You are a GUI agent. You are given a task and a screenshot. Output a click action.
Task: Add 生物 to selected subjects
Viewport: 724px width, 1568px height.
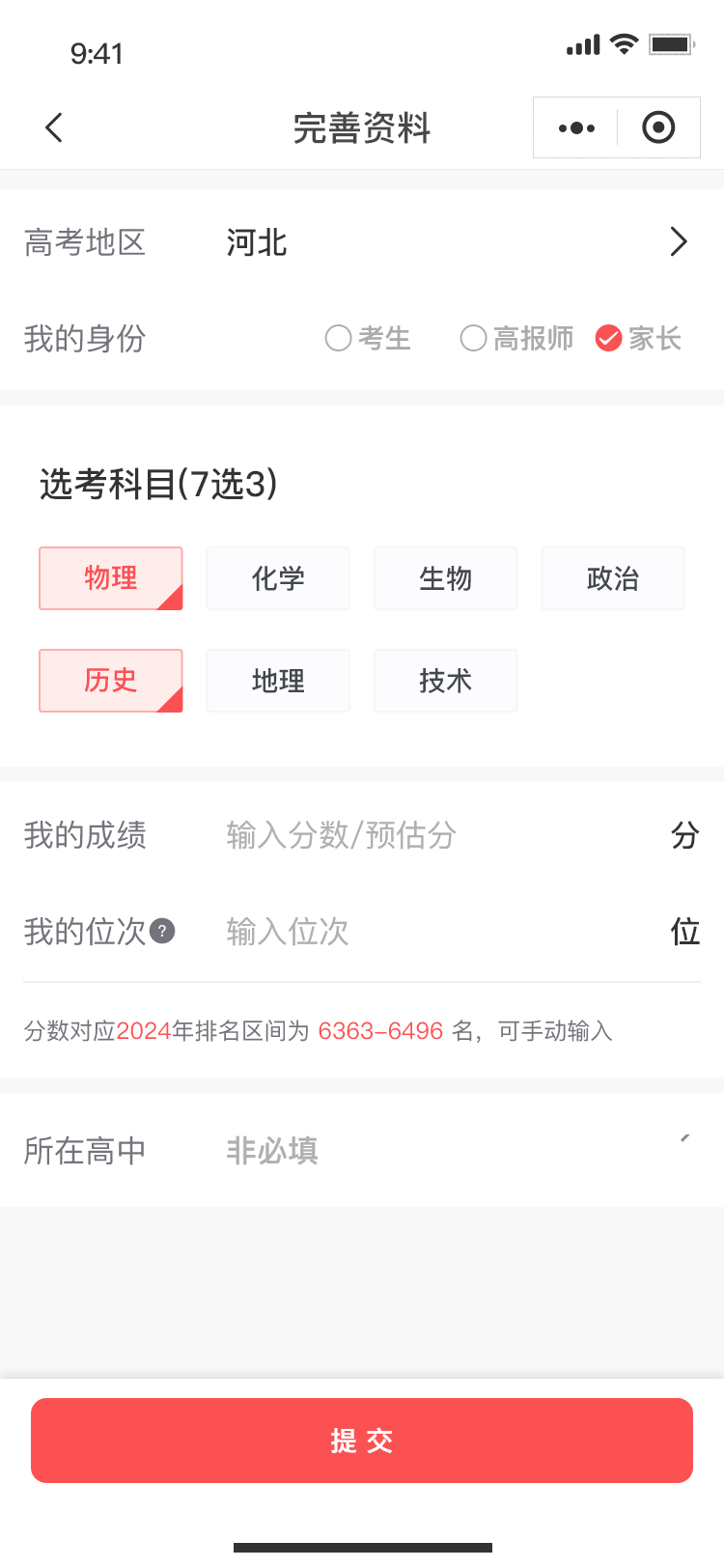pyautogui.click(x=445, y=578)
